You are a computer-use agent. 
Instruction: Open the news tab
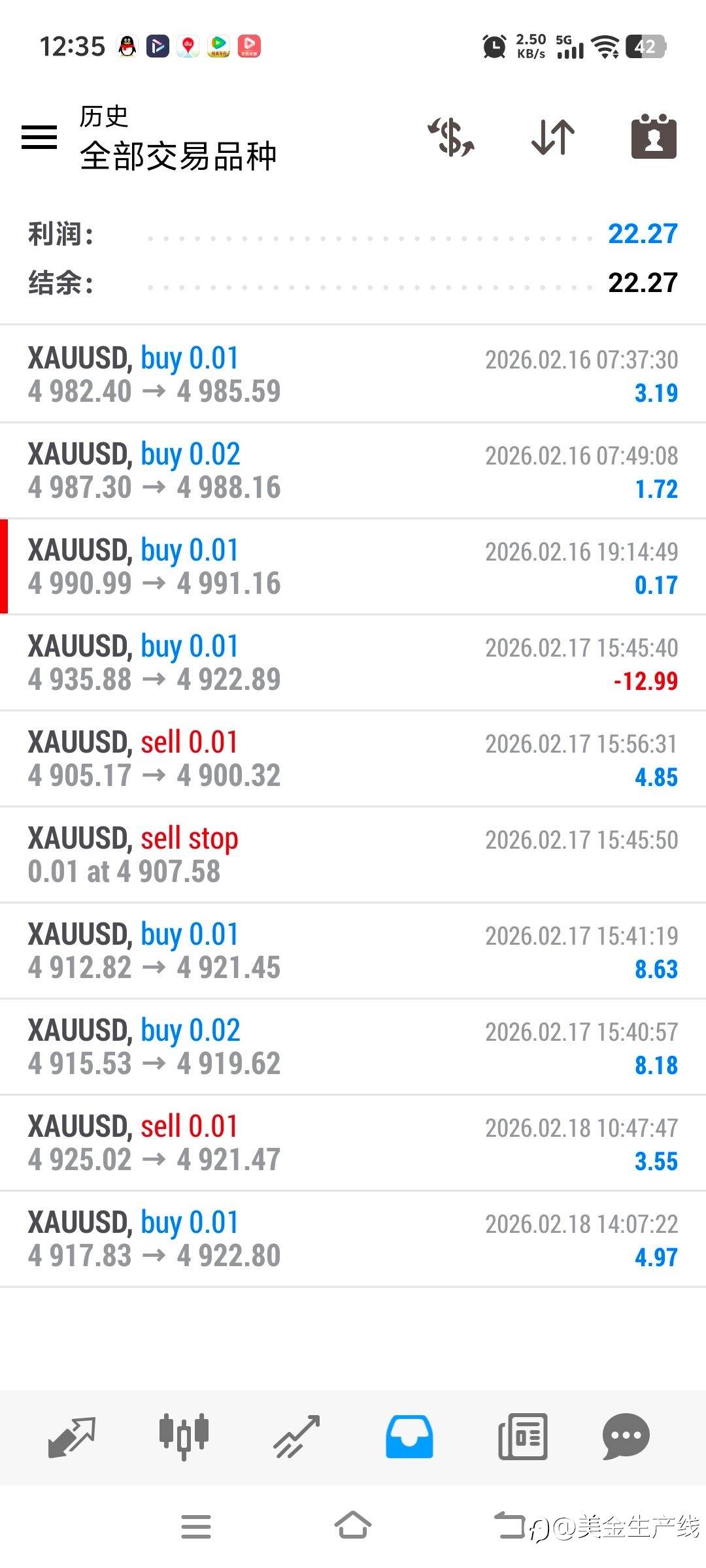[522, 1437]
